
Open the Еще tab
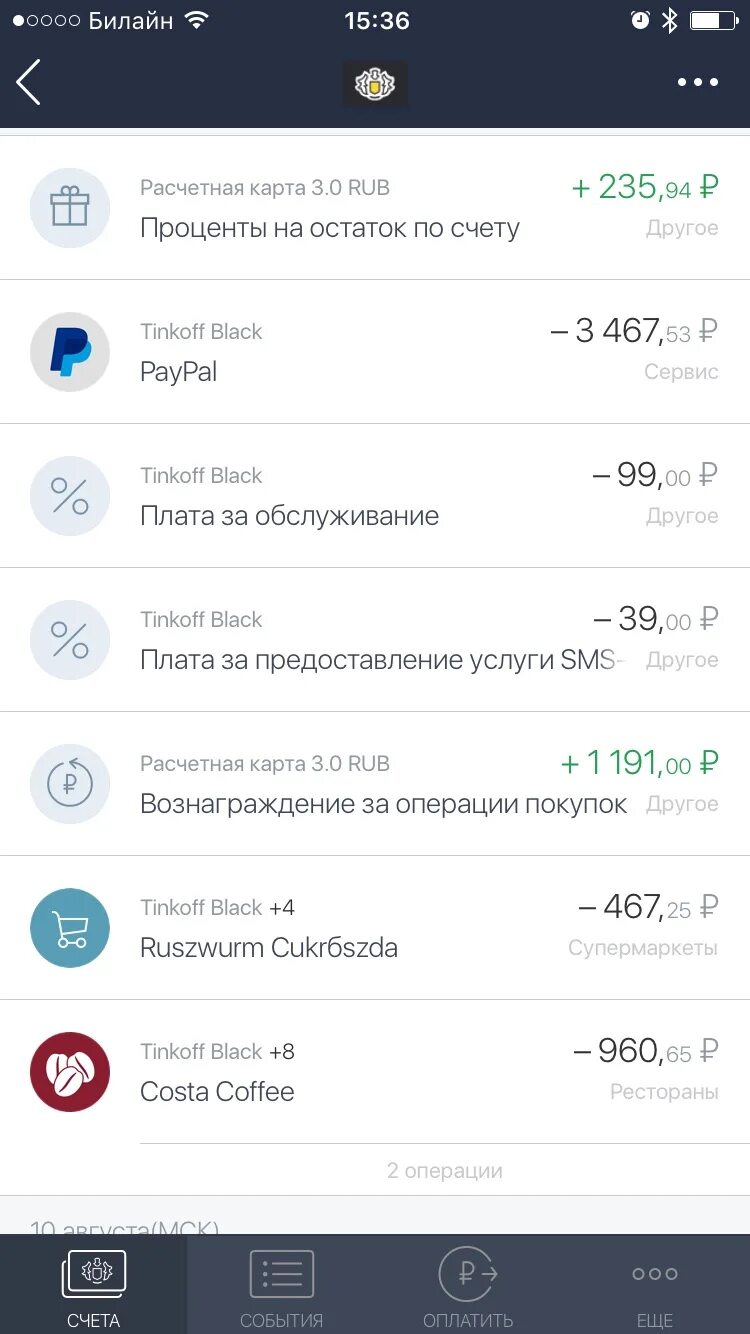[x=655, y=1285]
